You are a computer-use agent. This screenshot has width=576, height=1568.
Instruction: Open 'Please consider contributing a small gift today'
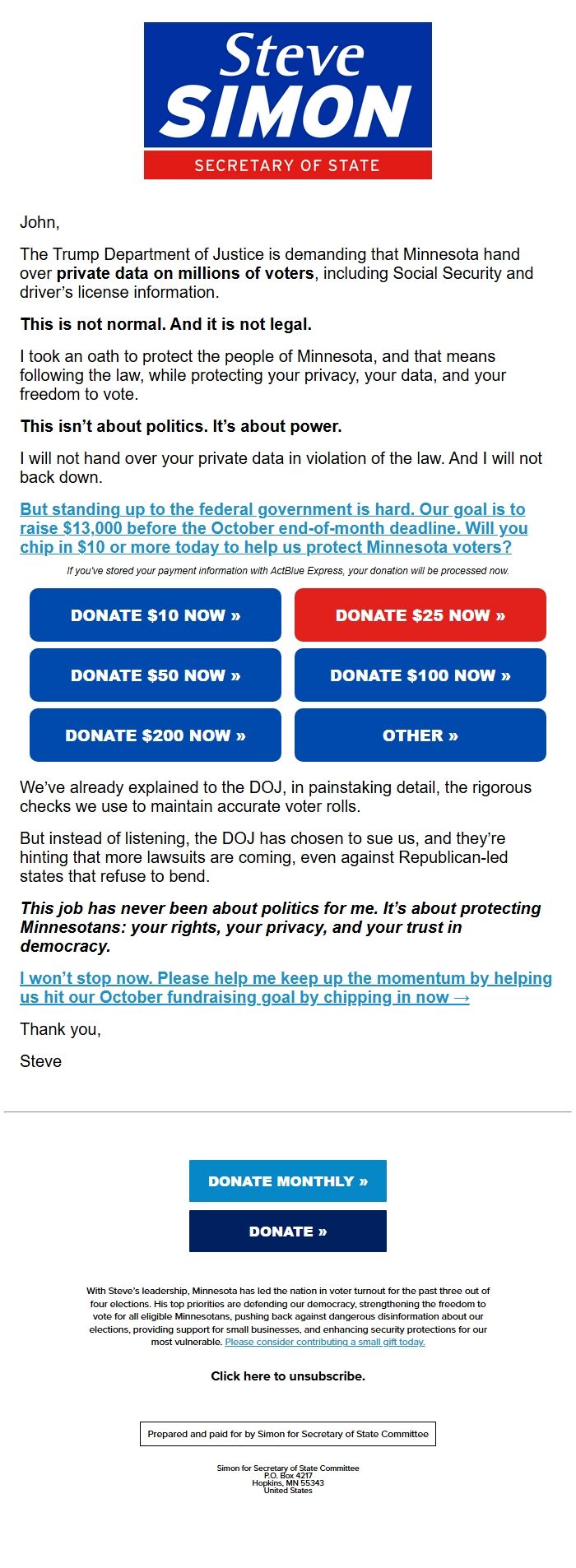(325, 1342)
